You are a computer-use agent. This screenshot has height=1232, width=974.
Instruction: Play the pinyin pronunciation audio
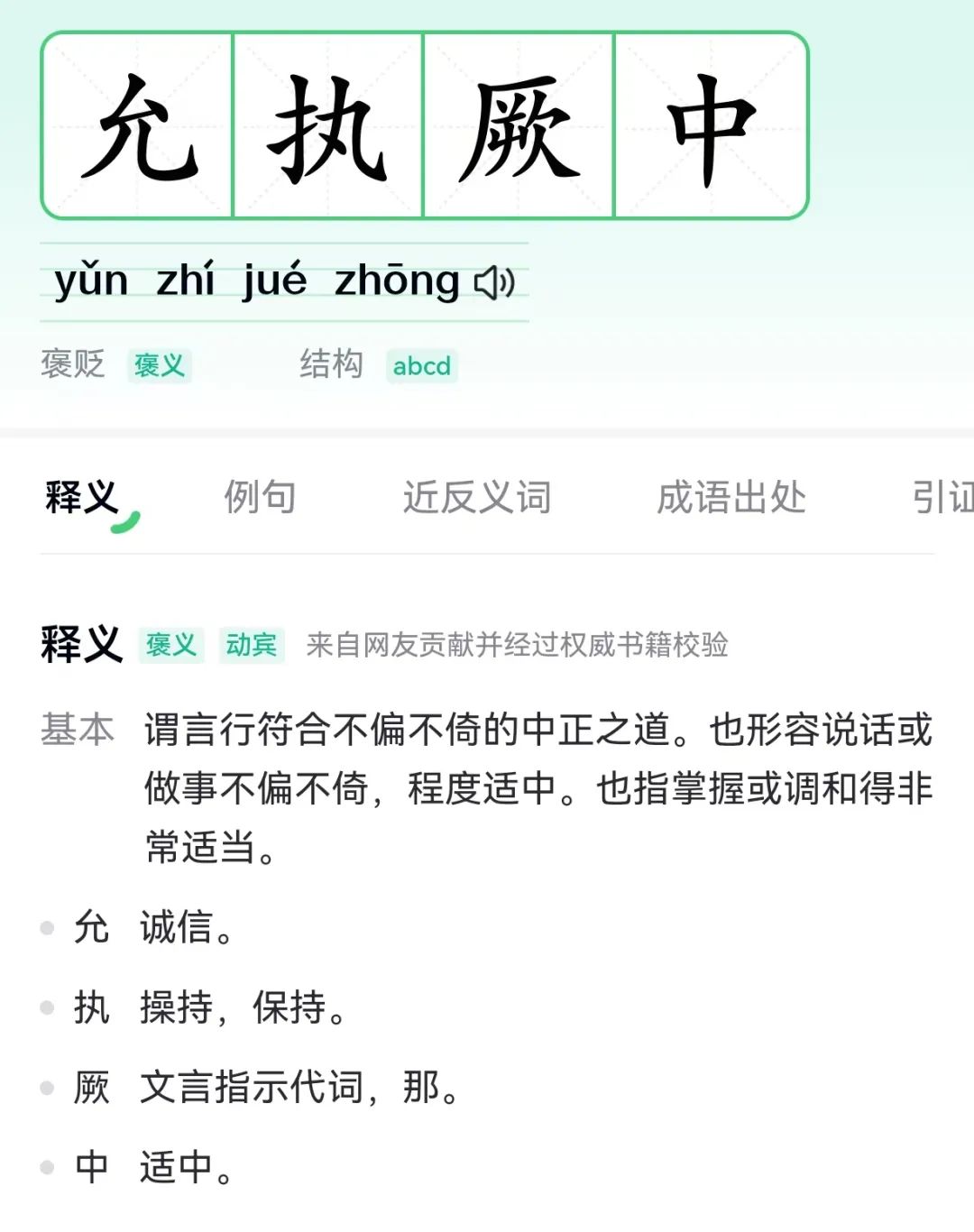(x=494, y=282)
